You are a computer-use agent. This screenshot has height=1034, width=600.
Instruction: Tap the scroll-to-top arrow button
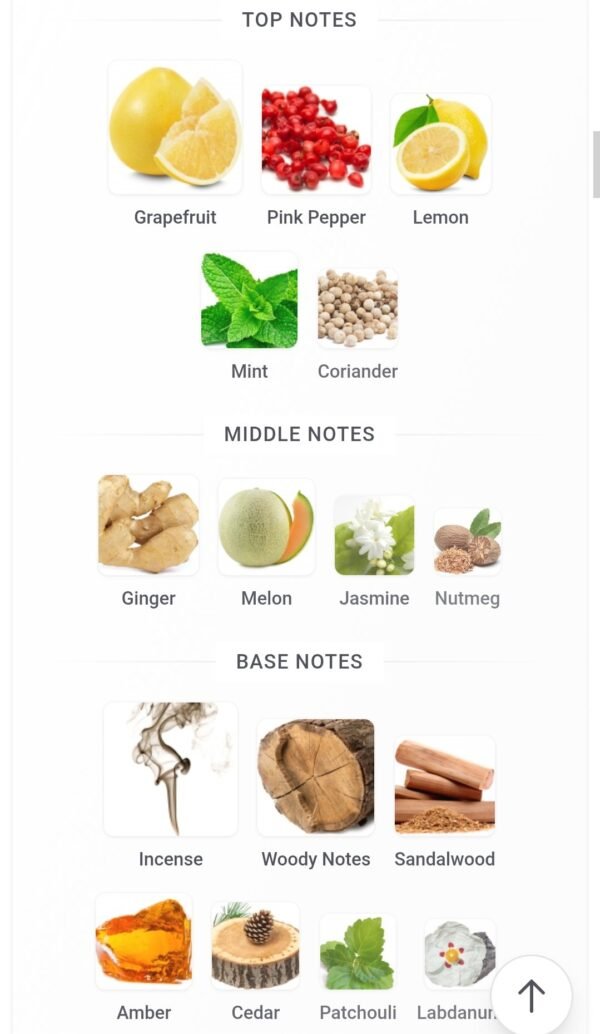click(531, 995)
